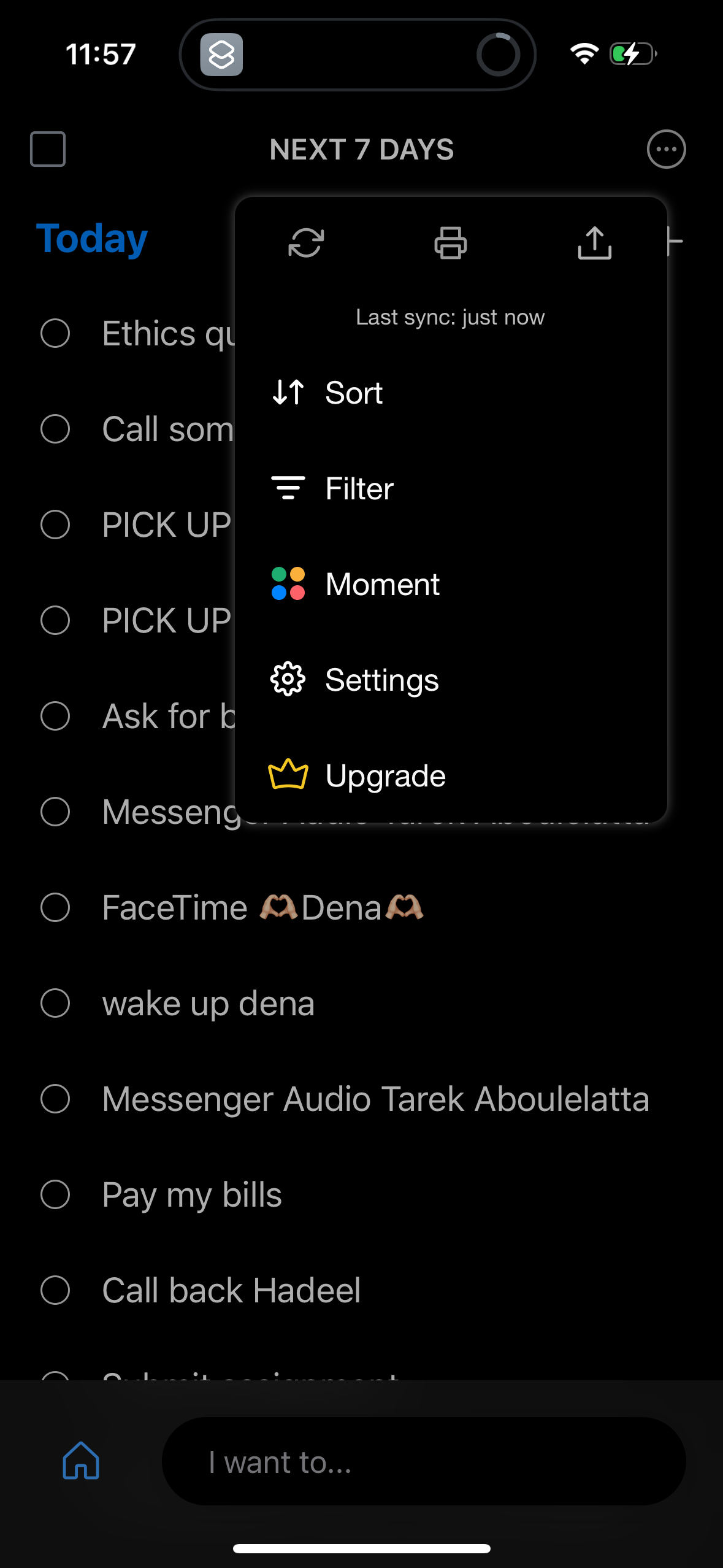Tap the 'I want to...' input field
The image size is (723, 1568).
point(423,1461)
